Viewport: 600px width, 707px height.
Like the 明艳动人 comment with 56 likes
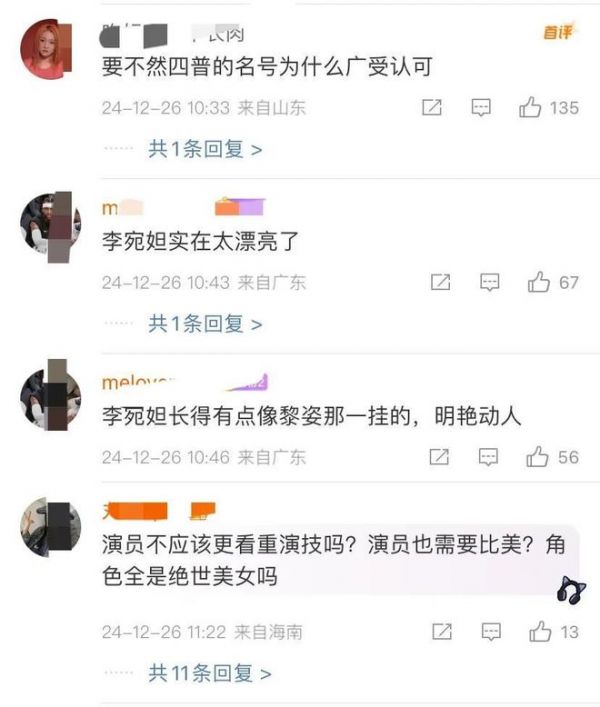pos(540,457)
